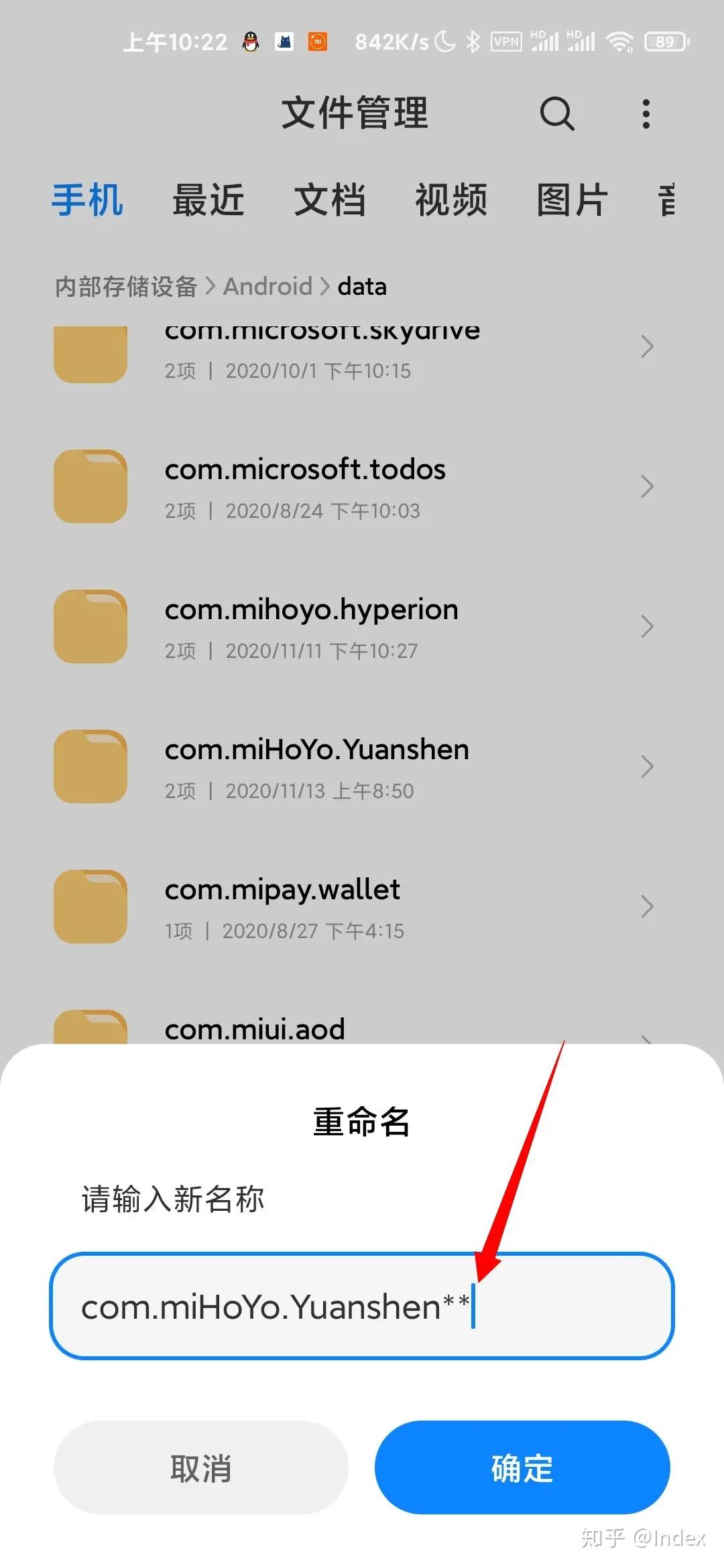Screen dimensions: 724x1568
Task: Open the search magnifier icon
Action: pyautogui.click(x=557, y=113)
